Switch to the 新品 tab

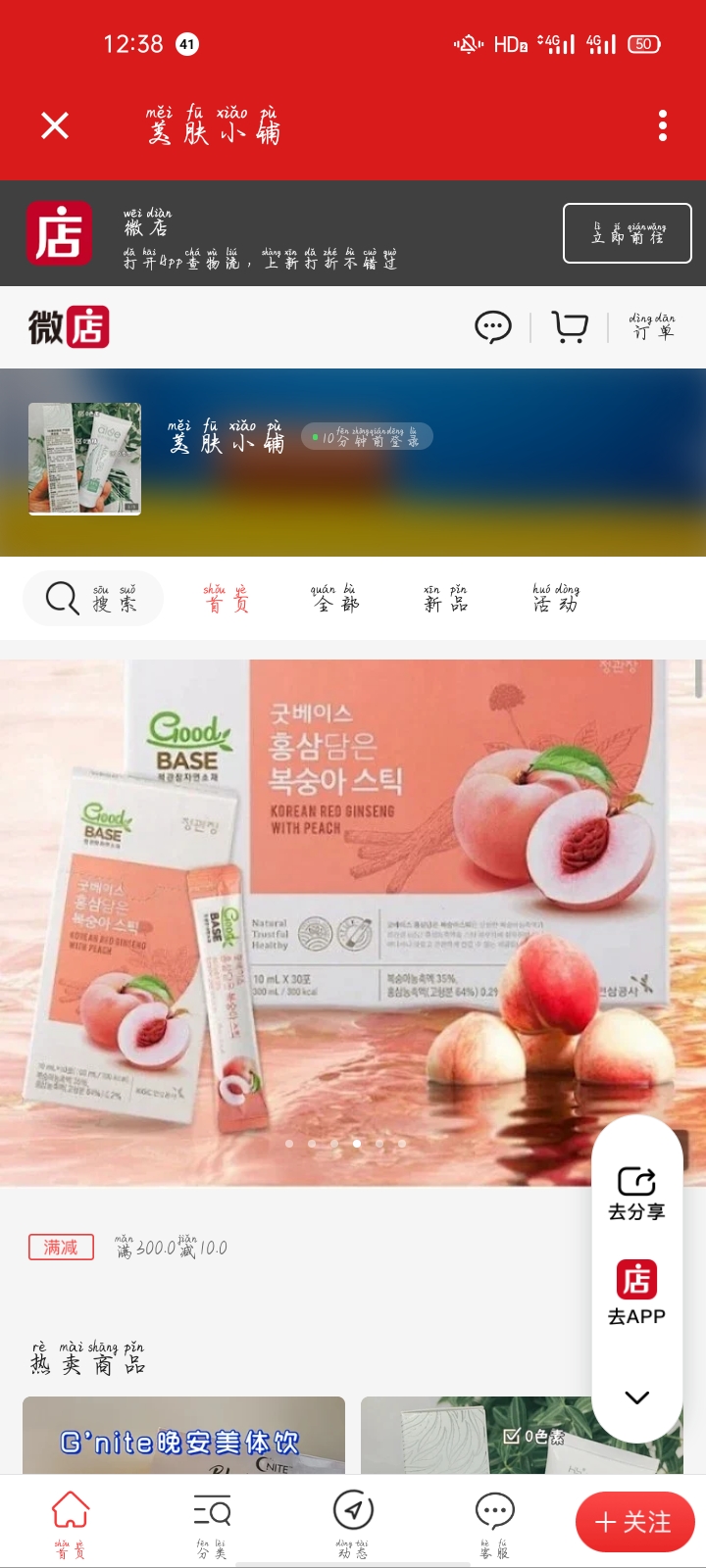445,598
